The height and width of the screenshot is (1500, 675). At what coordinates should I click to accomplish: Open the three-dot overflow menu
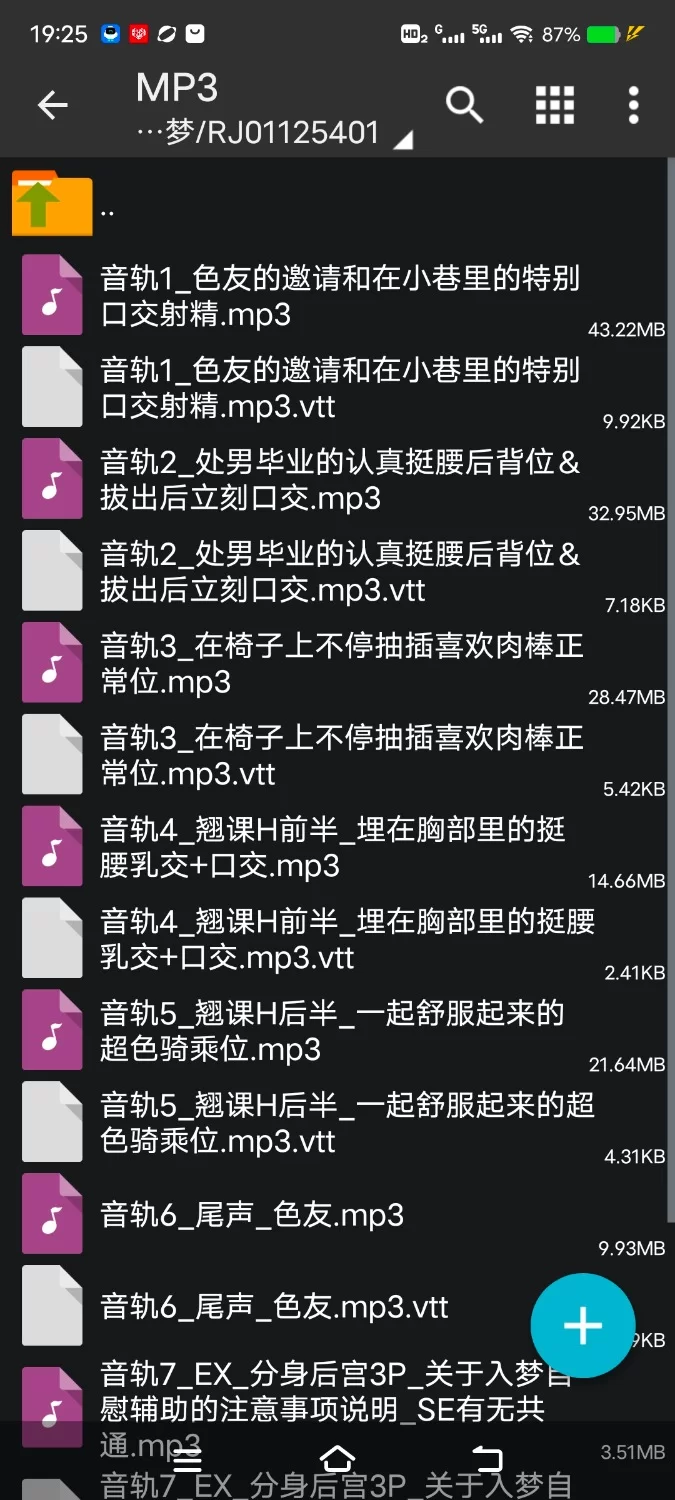pos(633,105)
